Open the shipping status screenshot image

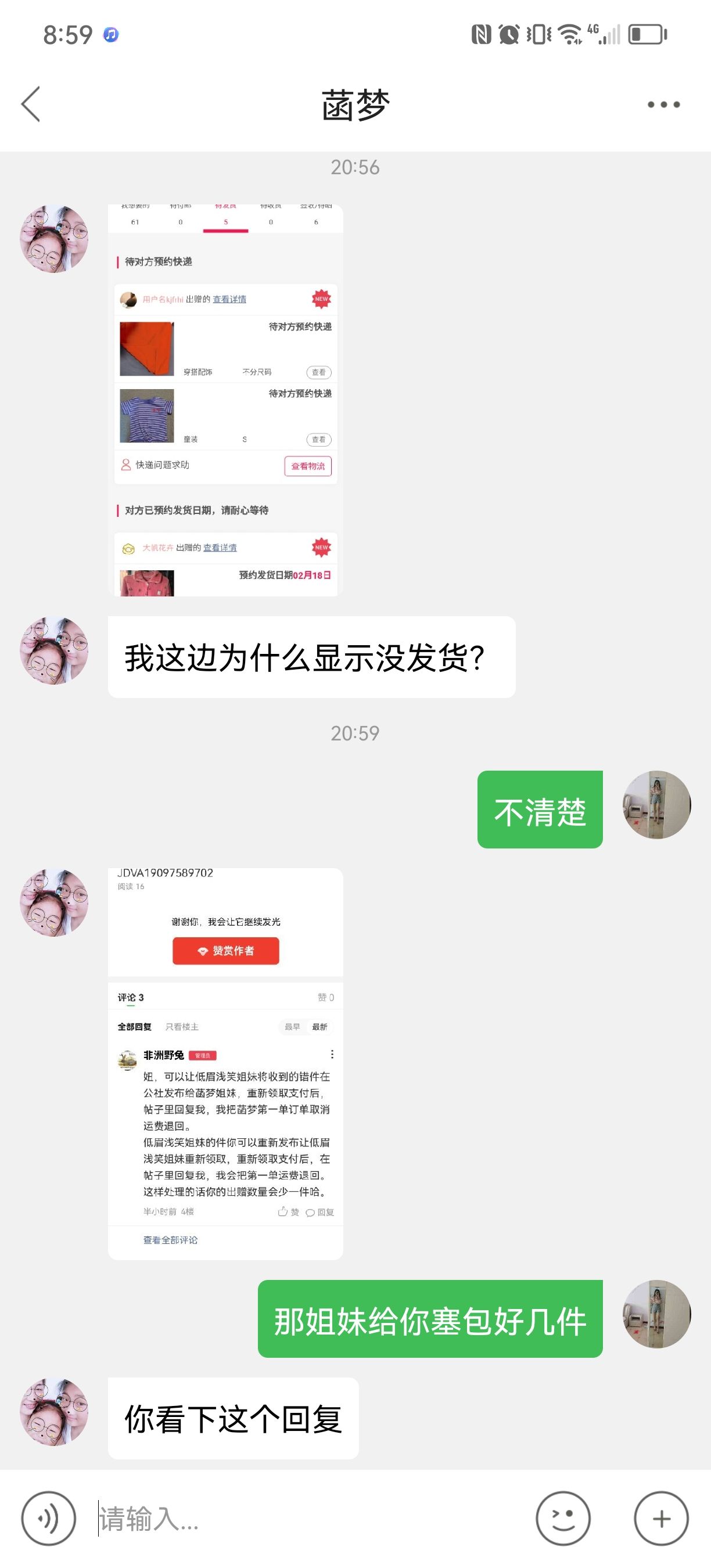(225, 400)
